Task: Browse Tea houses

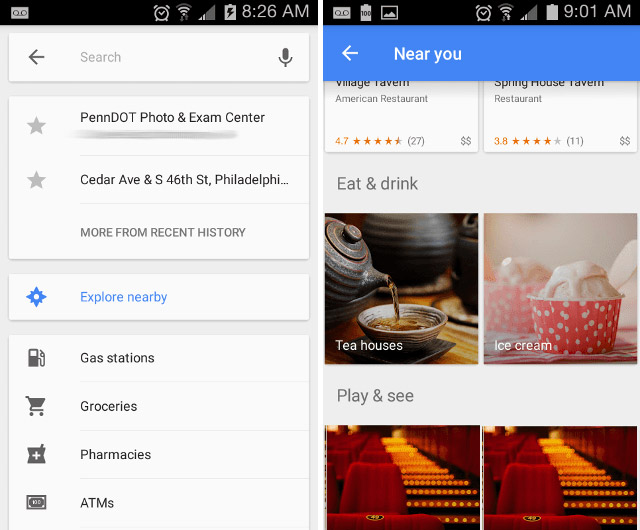Action: [402, 288]
